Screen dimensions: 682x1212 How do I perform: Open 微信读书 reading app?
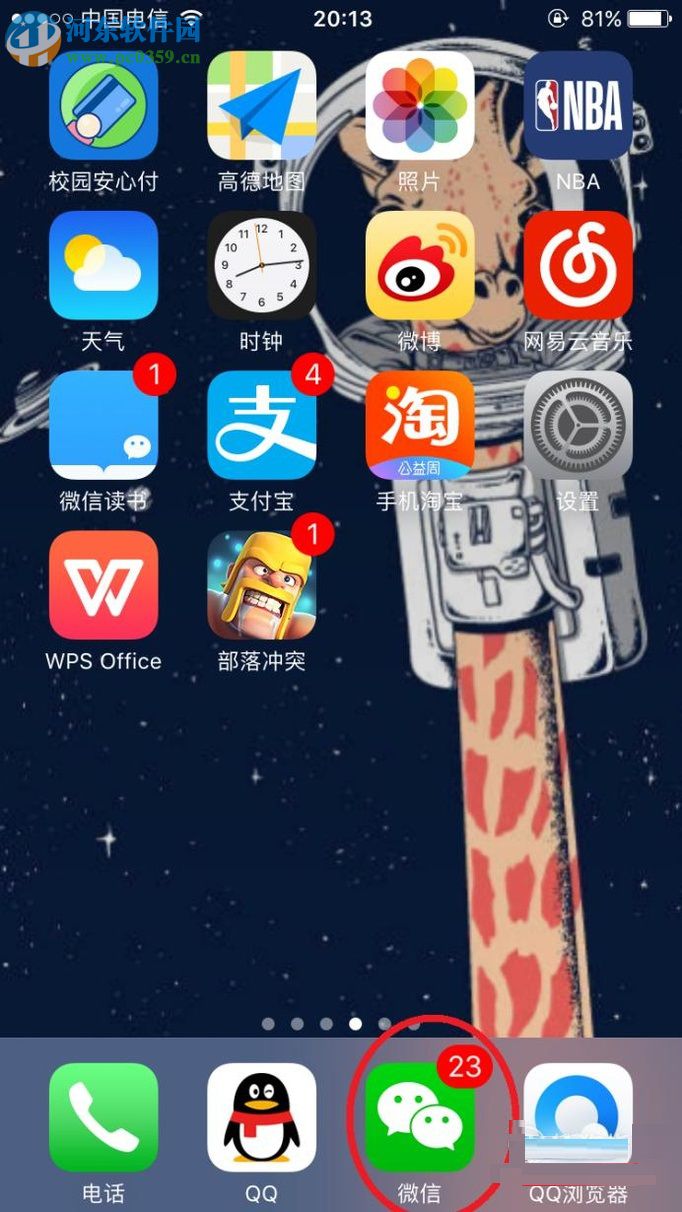click(x=103, y=425)
